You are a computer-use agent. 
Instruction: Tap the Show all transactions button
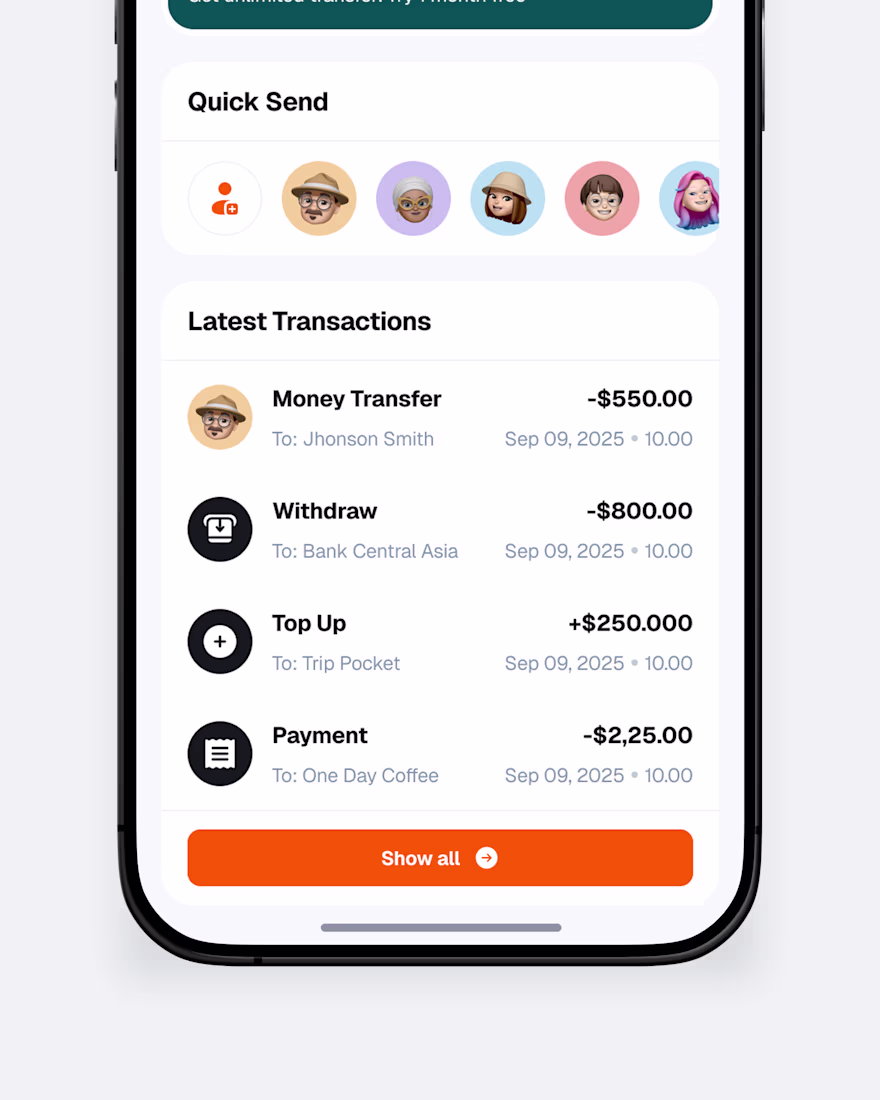click(440, 858)
